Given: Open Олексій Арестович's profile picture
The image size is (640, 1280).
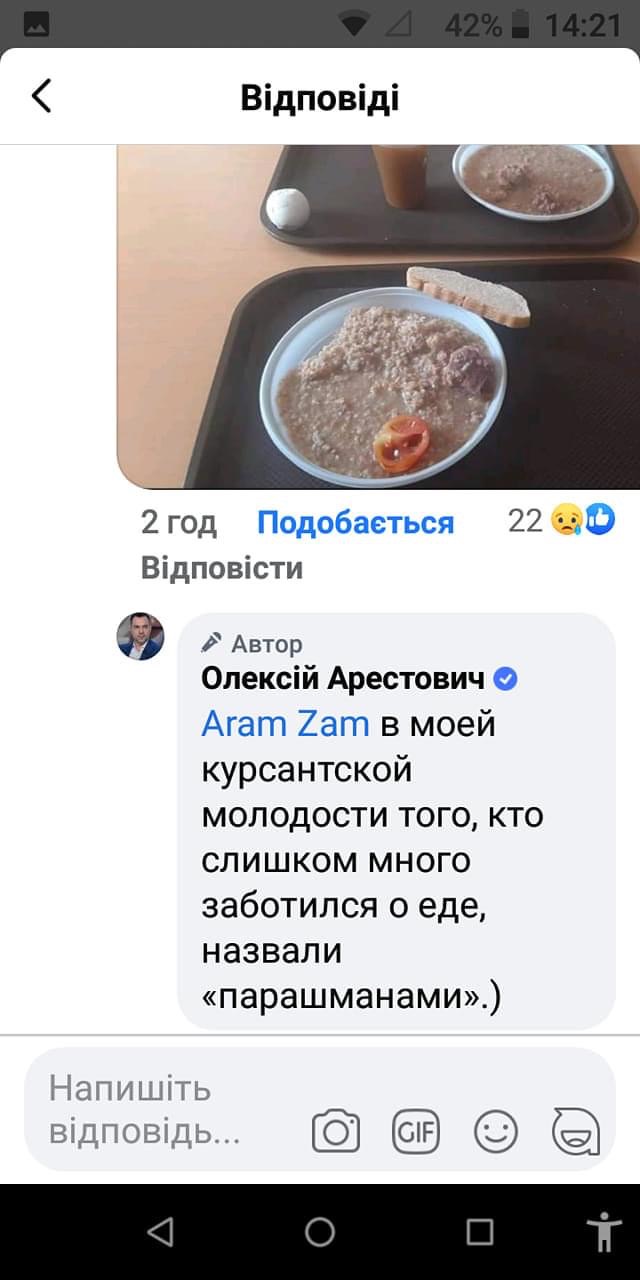Looking at the screenshot, I should click(140, 636).
